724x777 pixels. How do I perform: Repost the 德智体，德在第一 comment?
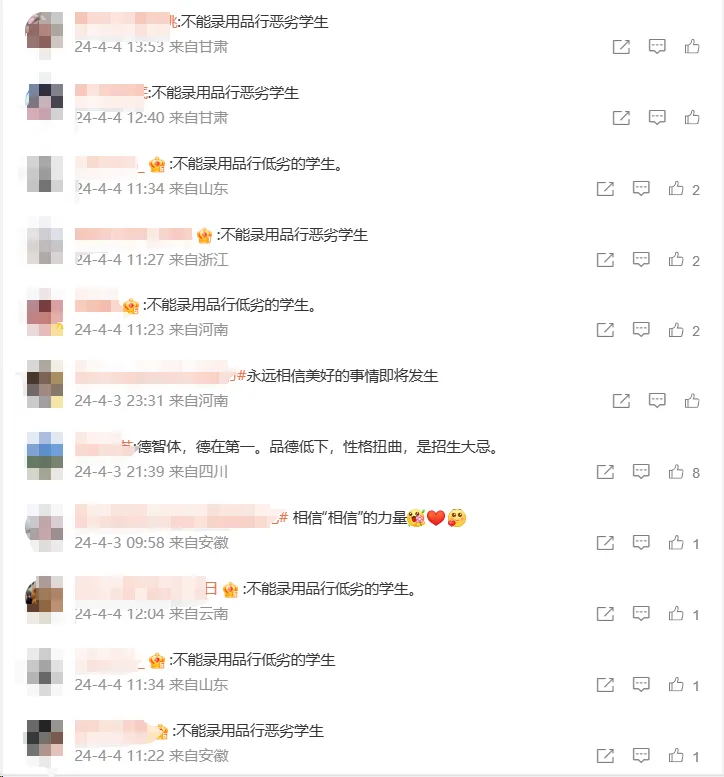tap(605, 472)
